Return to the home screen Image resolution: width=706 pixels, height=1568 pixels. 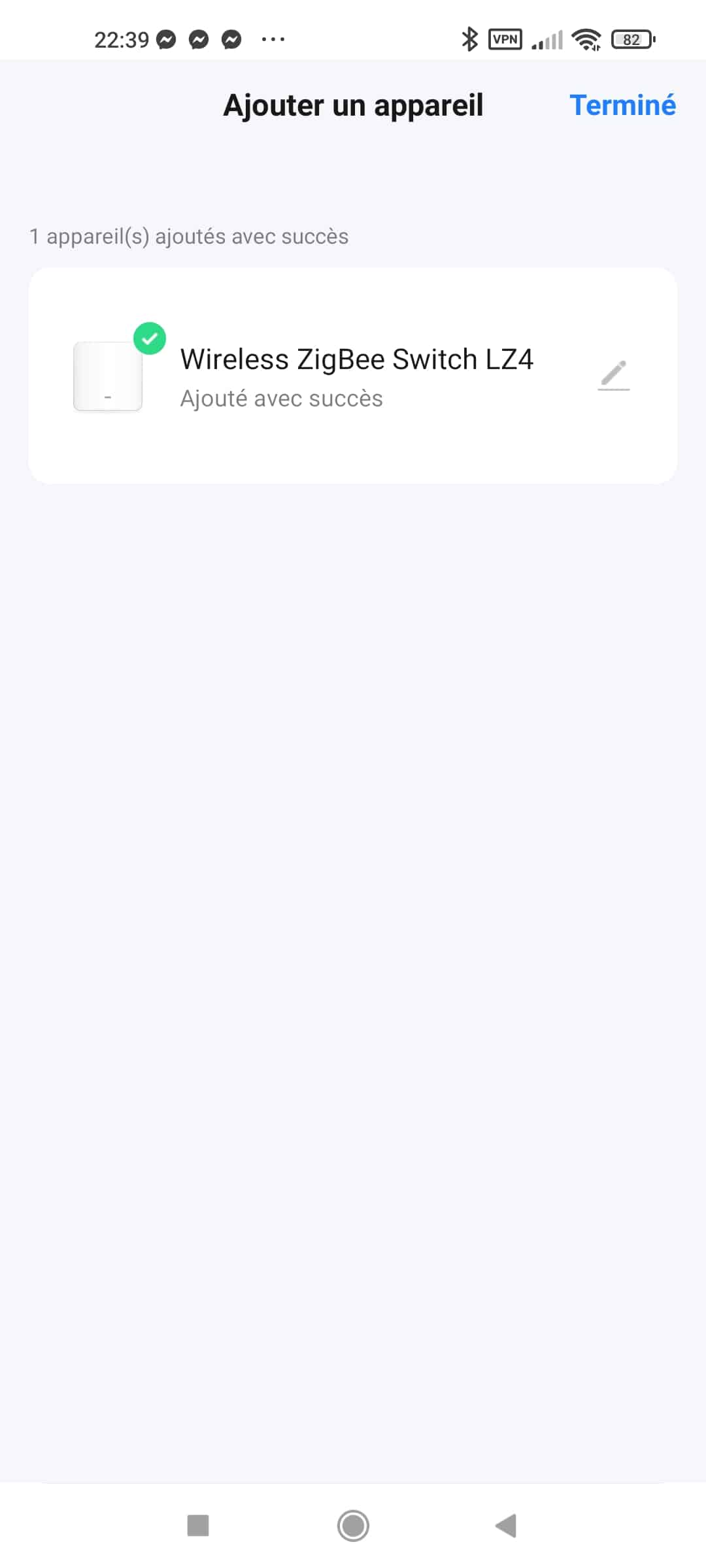(353, 1526)
